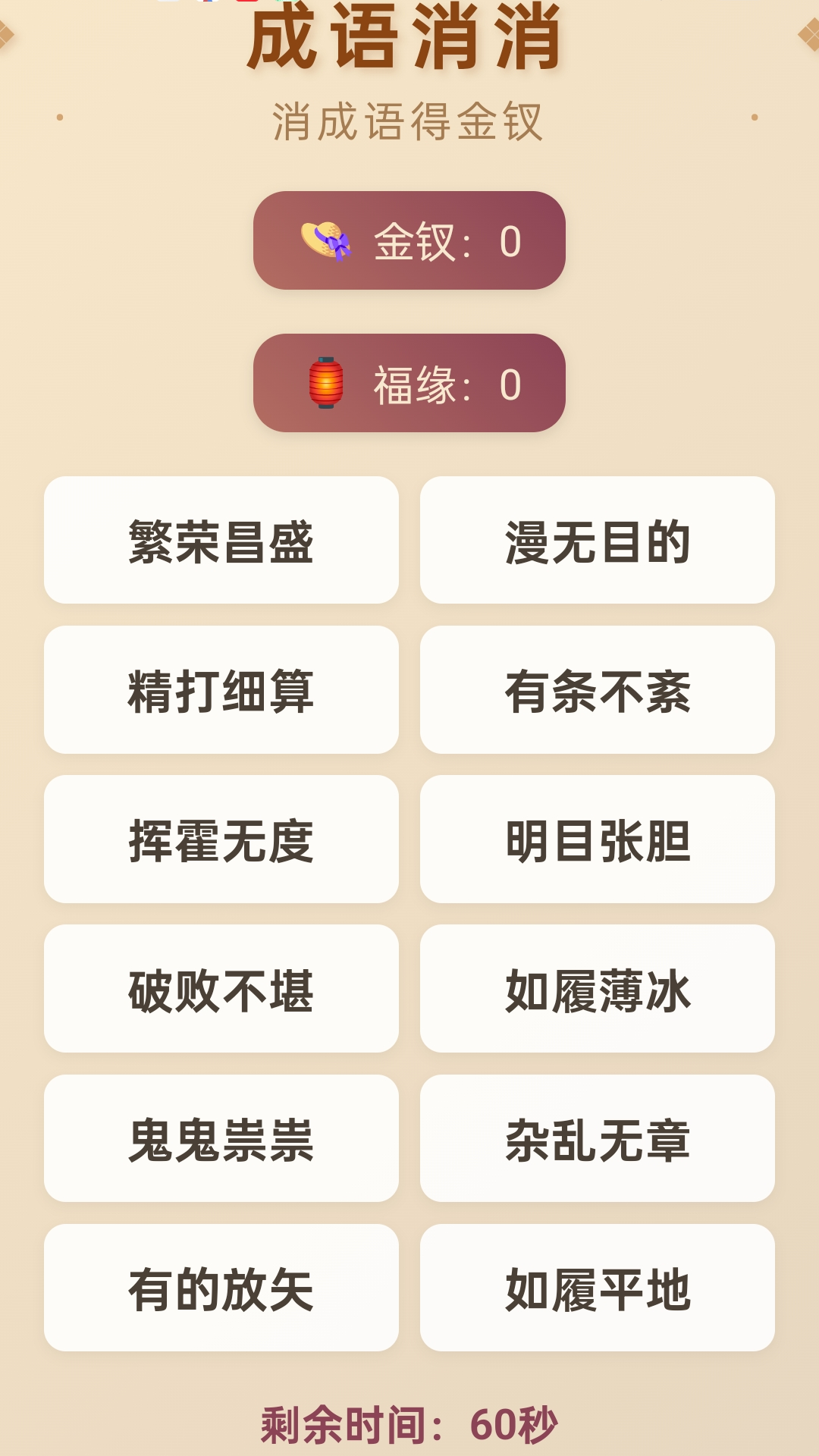Tap the 杂乱无章 card
The image size is (819, 1456).
[598, 1139]
